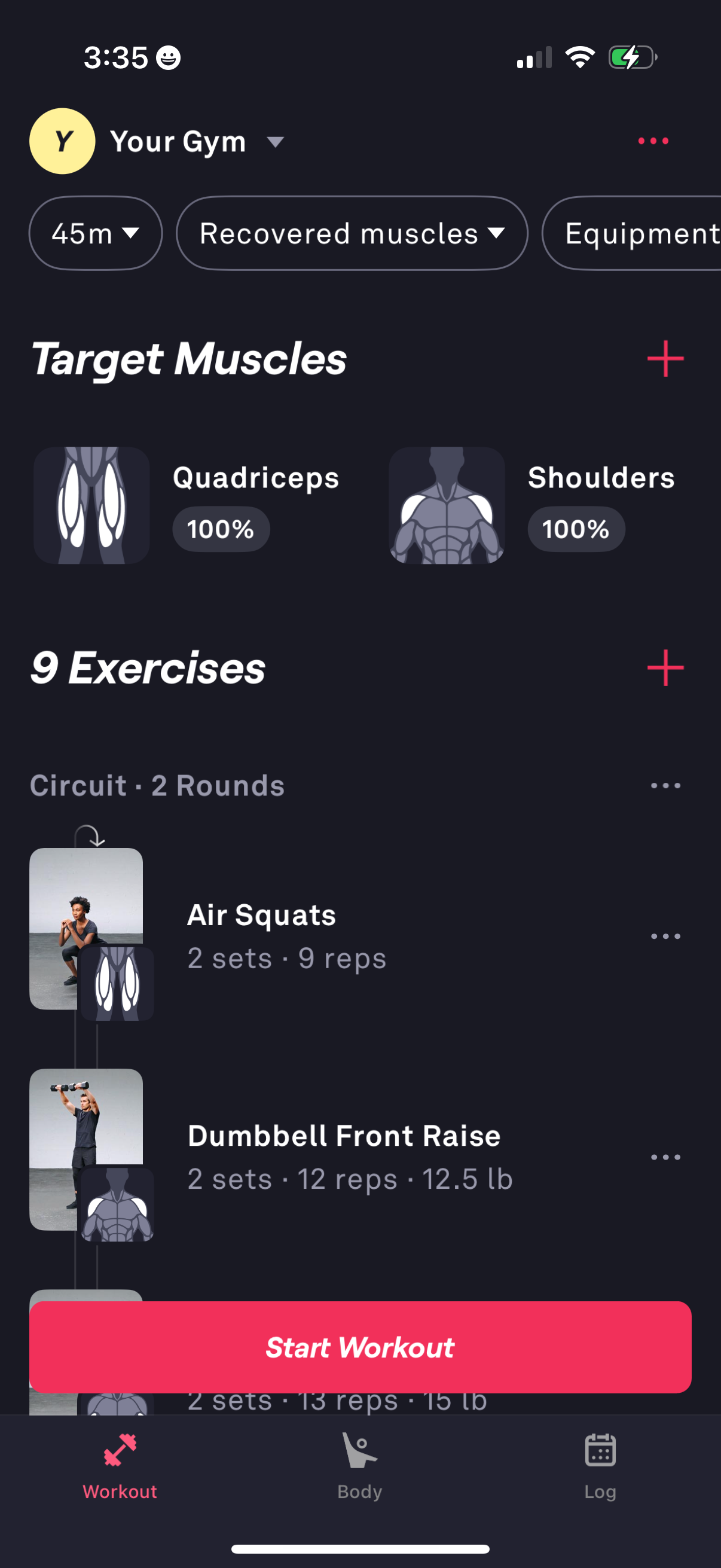This screenshot has height=1568, width=721.
Task: Switch to the Body tab
Action: (359, 1473)
